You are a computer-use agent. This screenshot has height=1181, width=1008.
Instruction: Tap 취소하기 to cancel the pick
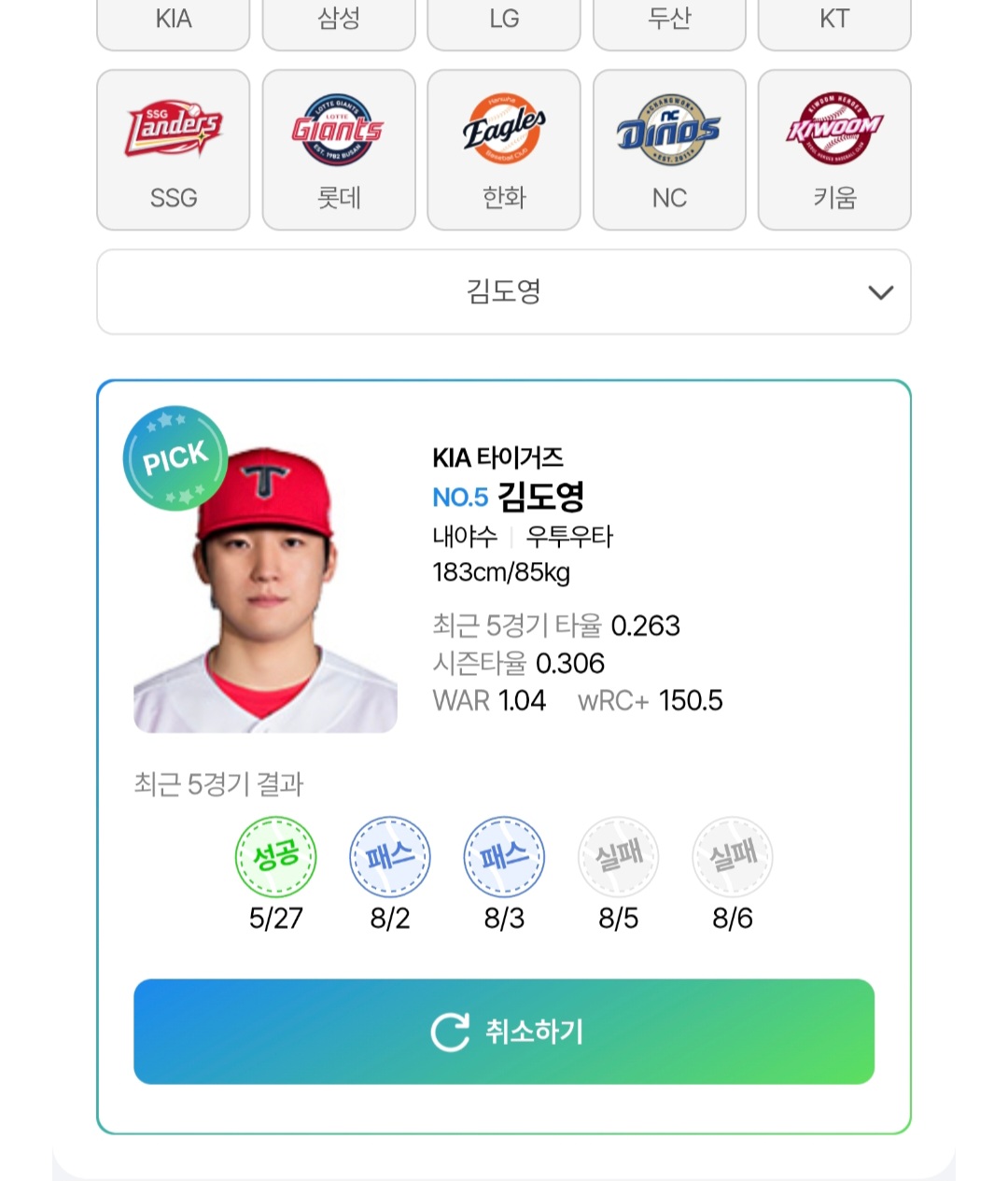pos(504,1032)
